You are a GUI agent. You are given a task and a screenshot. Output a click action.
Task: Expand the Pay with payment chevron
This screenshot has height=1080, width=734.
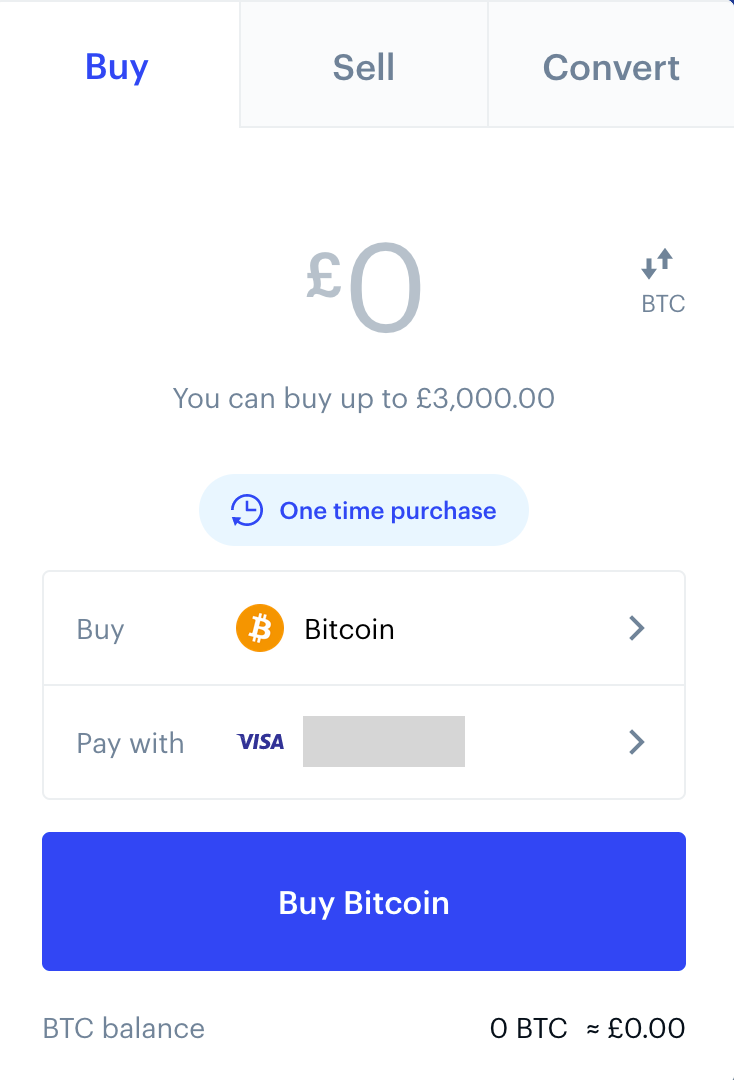tap(636, 741)
